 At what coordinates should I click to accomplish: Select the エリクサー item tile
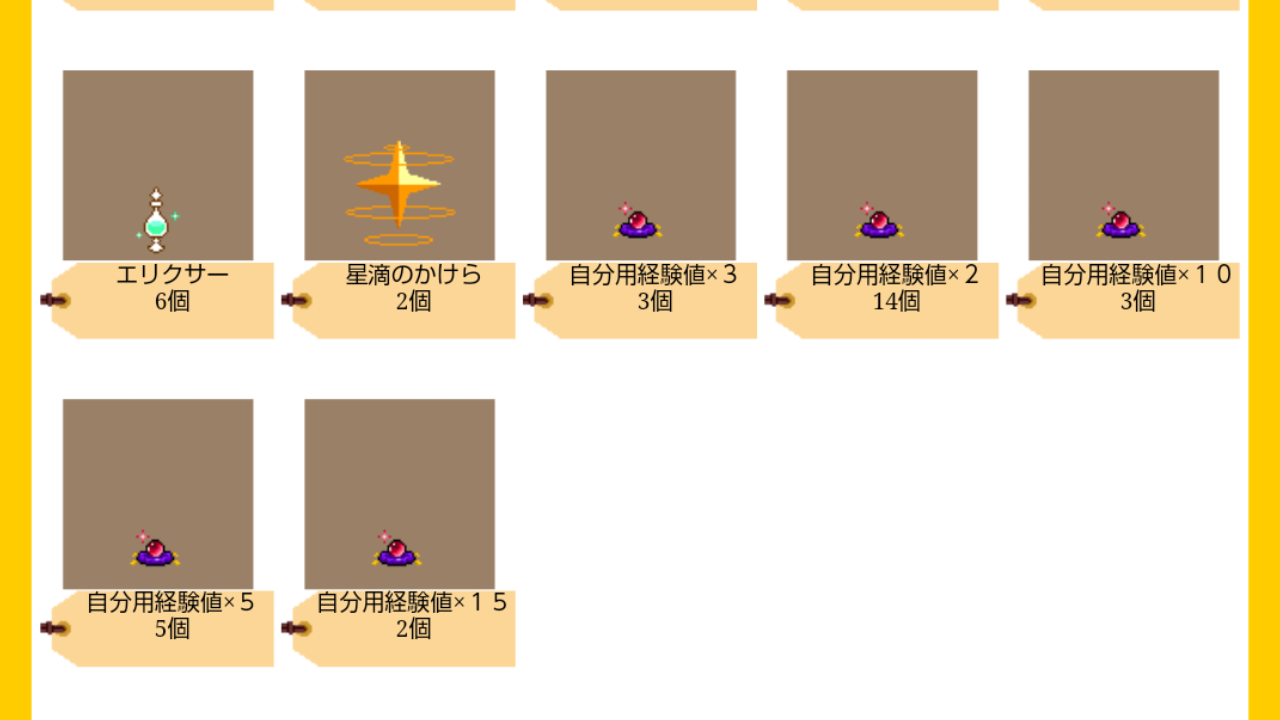point(158,166)
